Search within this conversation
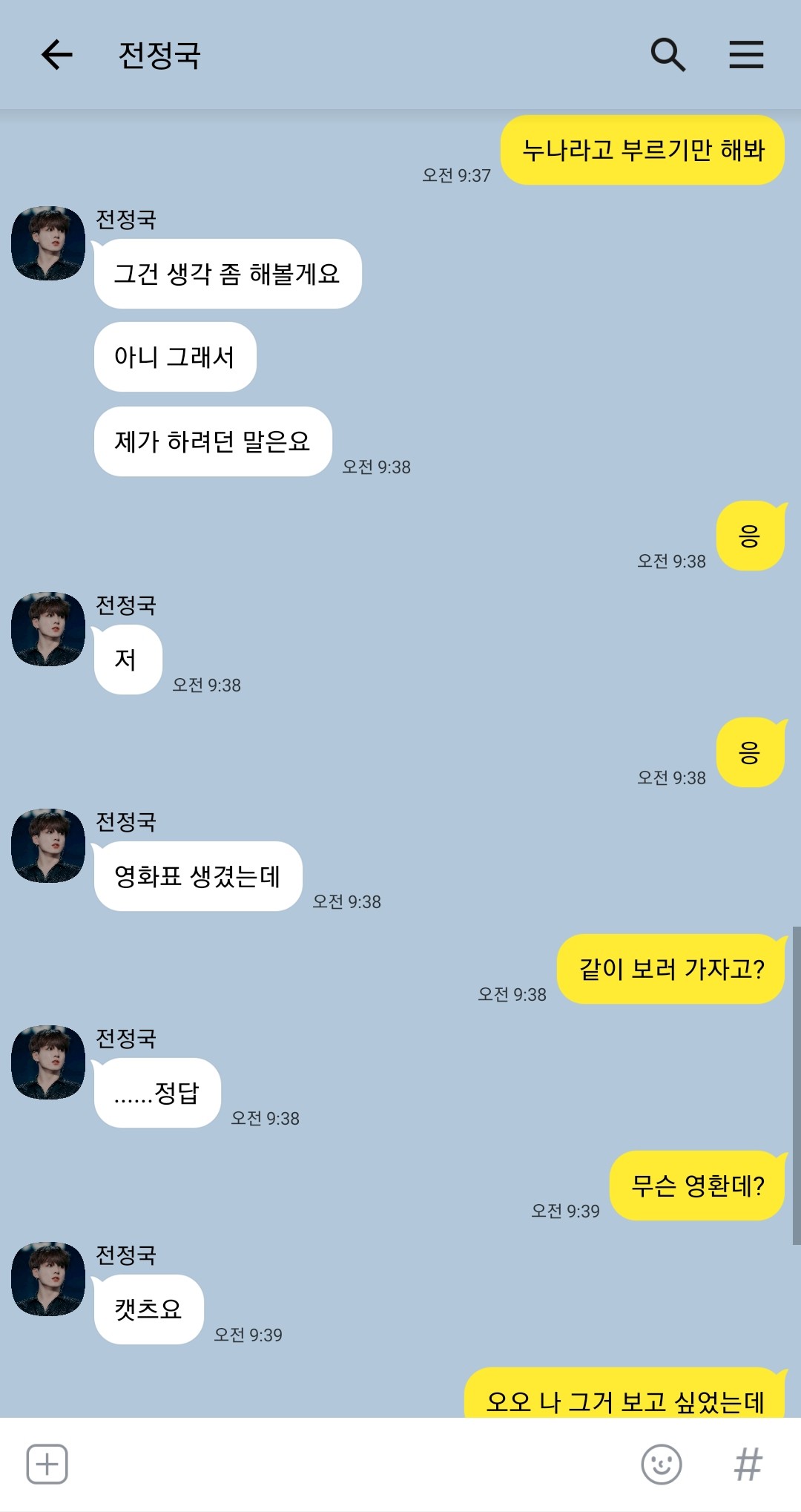The image size is (801, 1512). coord(667,55)
